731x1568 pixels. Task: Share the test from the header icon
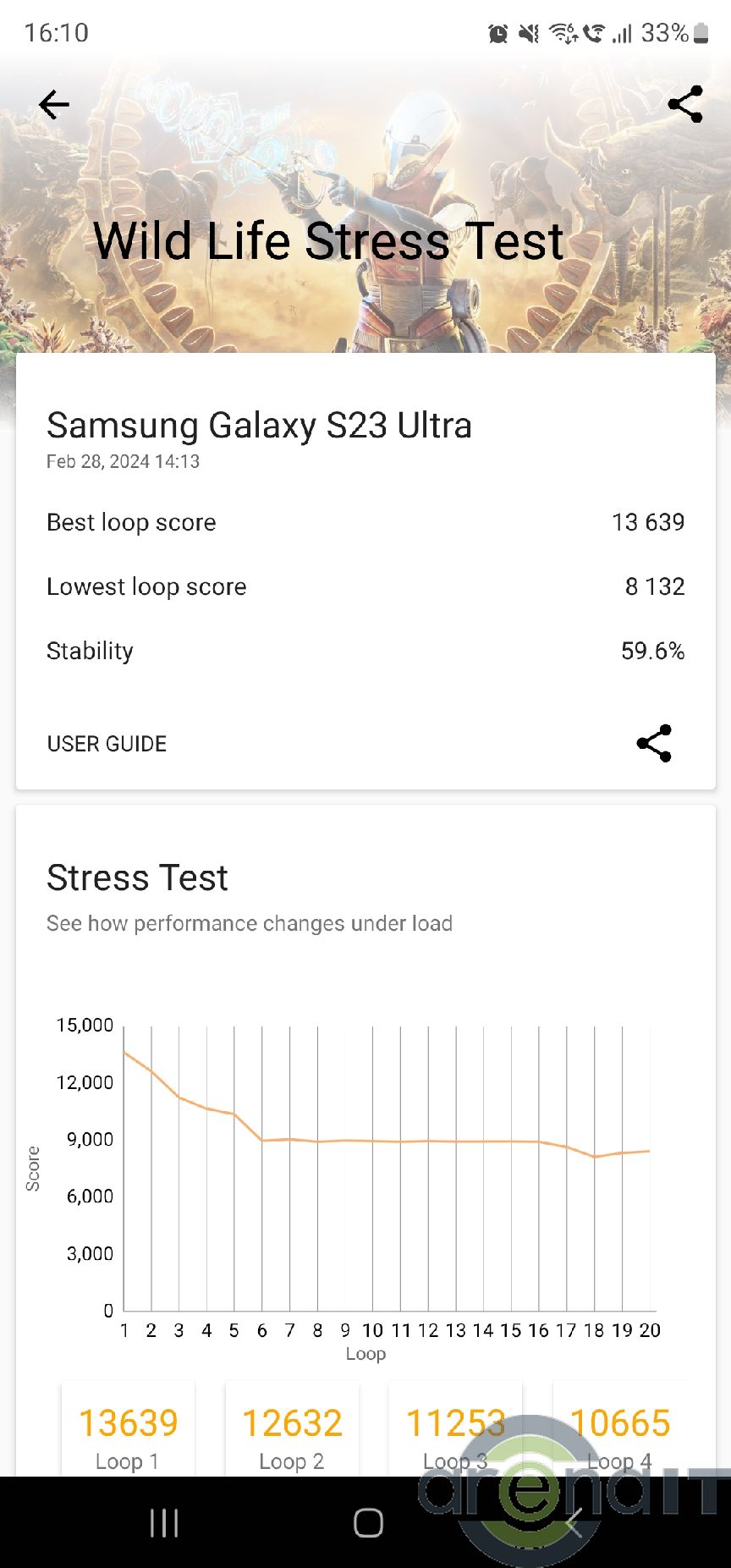[x=684, y=104]
